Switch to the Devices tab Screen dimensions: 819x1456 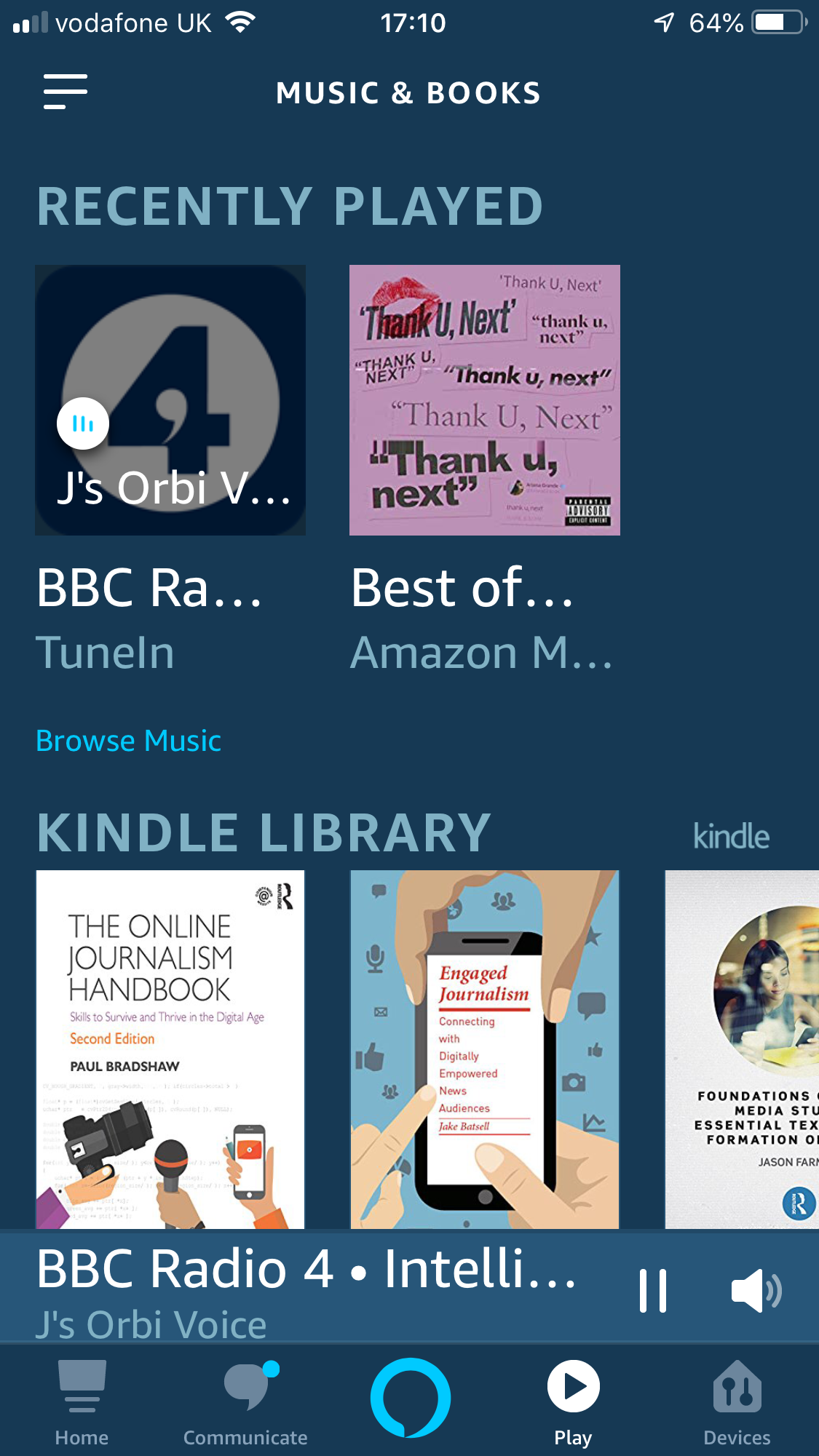click(x=737, y=1401)
